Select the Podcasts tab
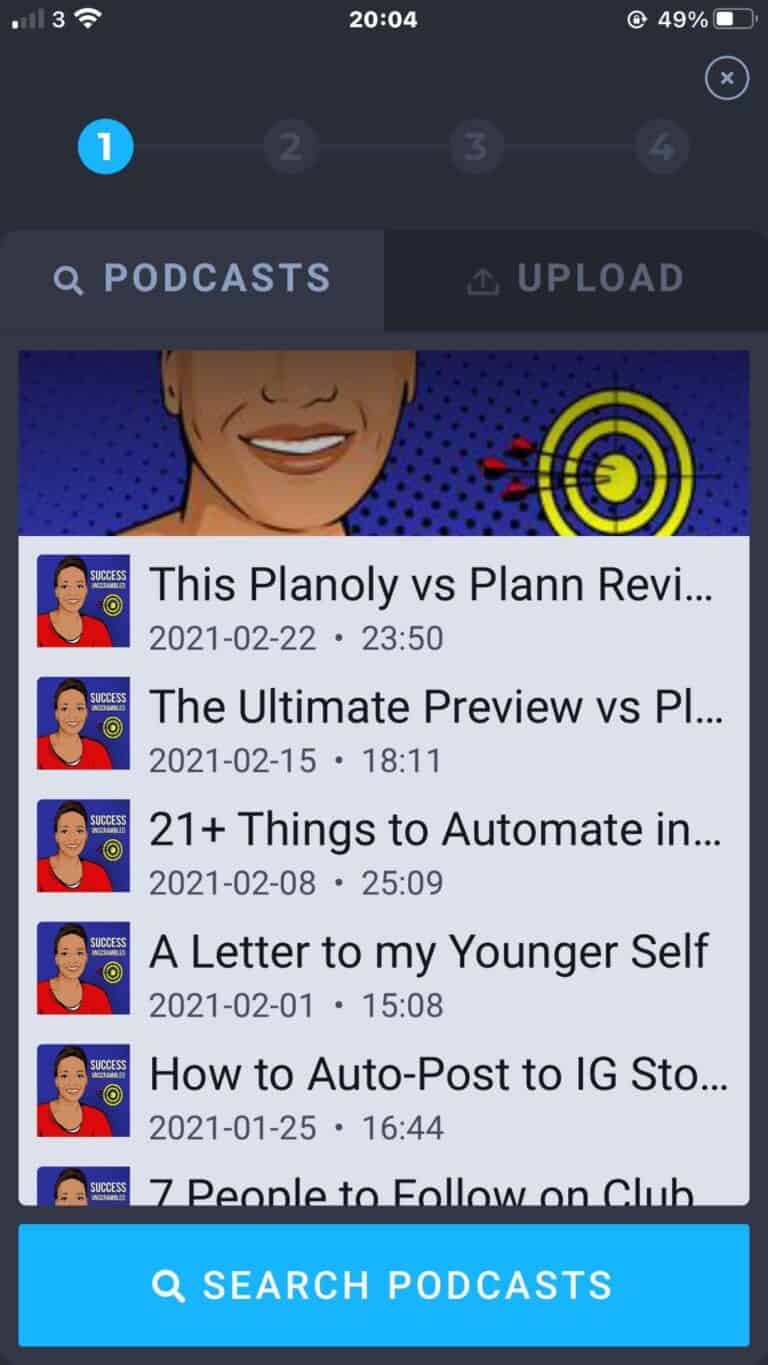This screenshot has height=1365, width=768. tap(192, 280)
